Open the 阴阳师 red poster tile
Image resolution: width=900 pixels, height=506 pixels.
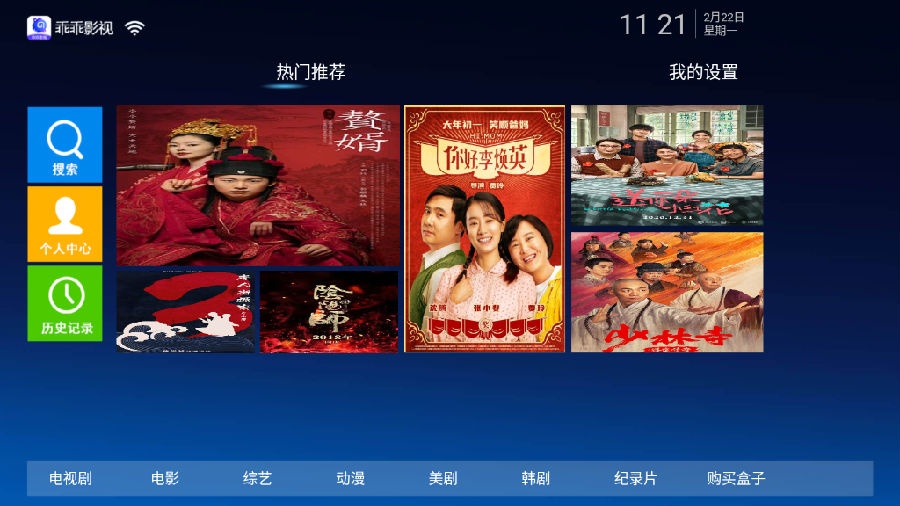click(328, 311)
